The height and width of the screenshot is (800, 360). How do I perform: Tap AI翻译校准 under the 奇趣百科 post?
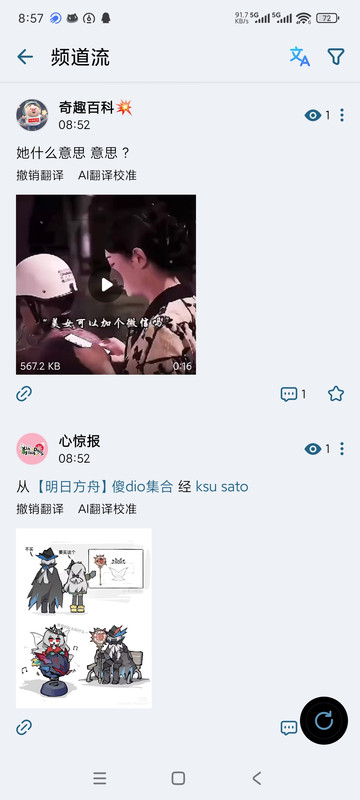pyautogui.click(x=107, y=176)
